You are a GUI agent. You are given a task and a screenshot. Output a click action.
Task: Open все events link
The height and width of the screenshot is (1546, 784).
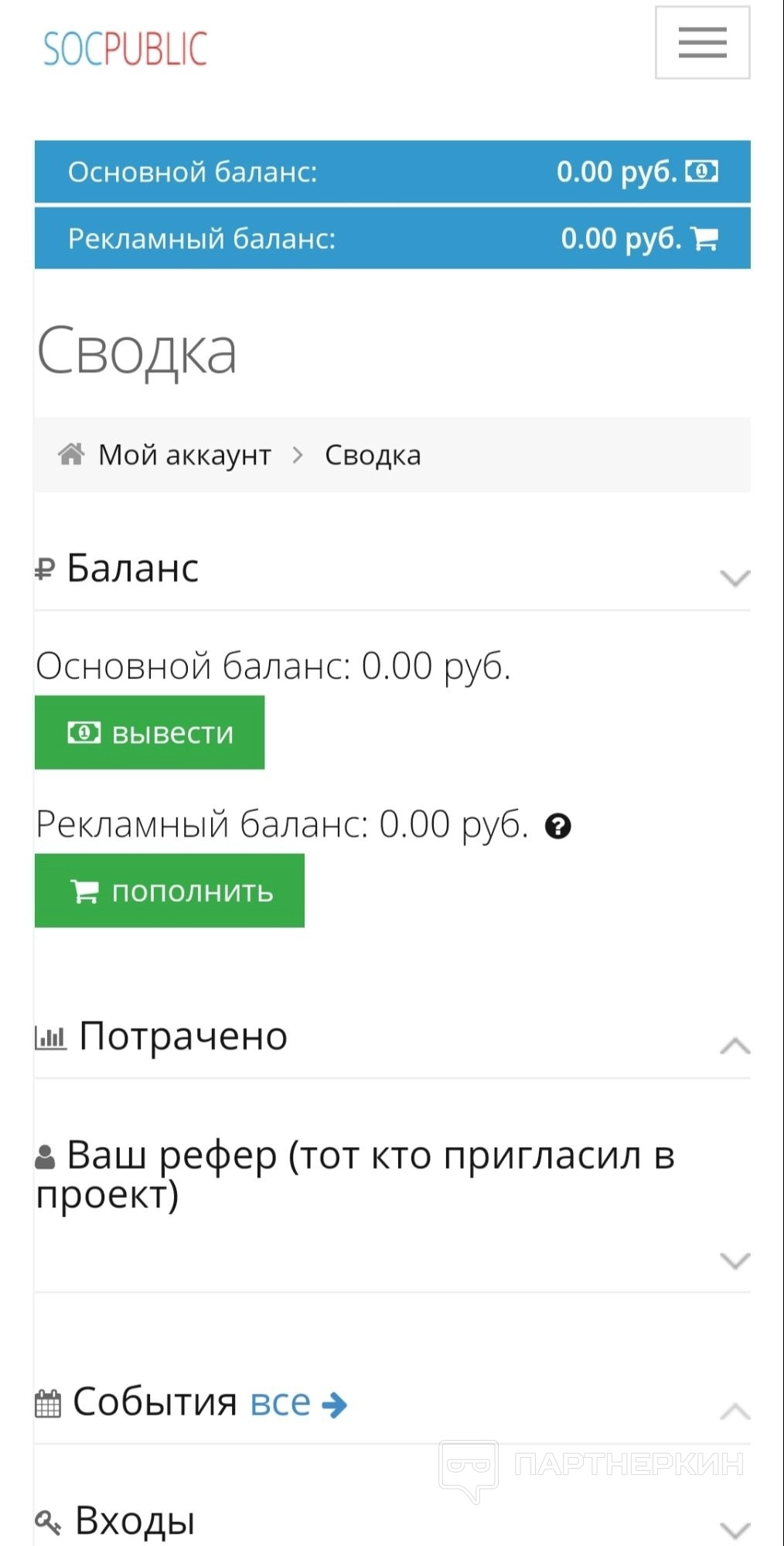(298, 1403)
